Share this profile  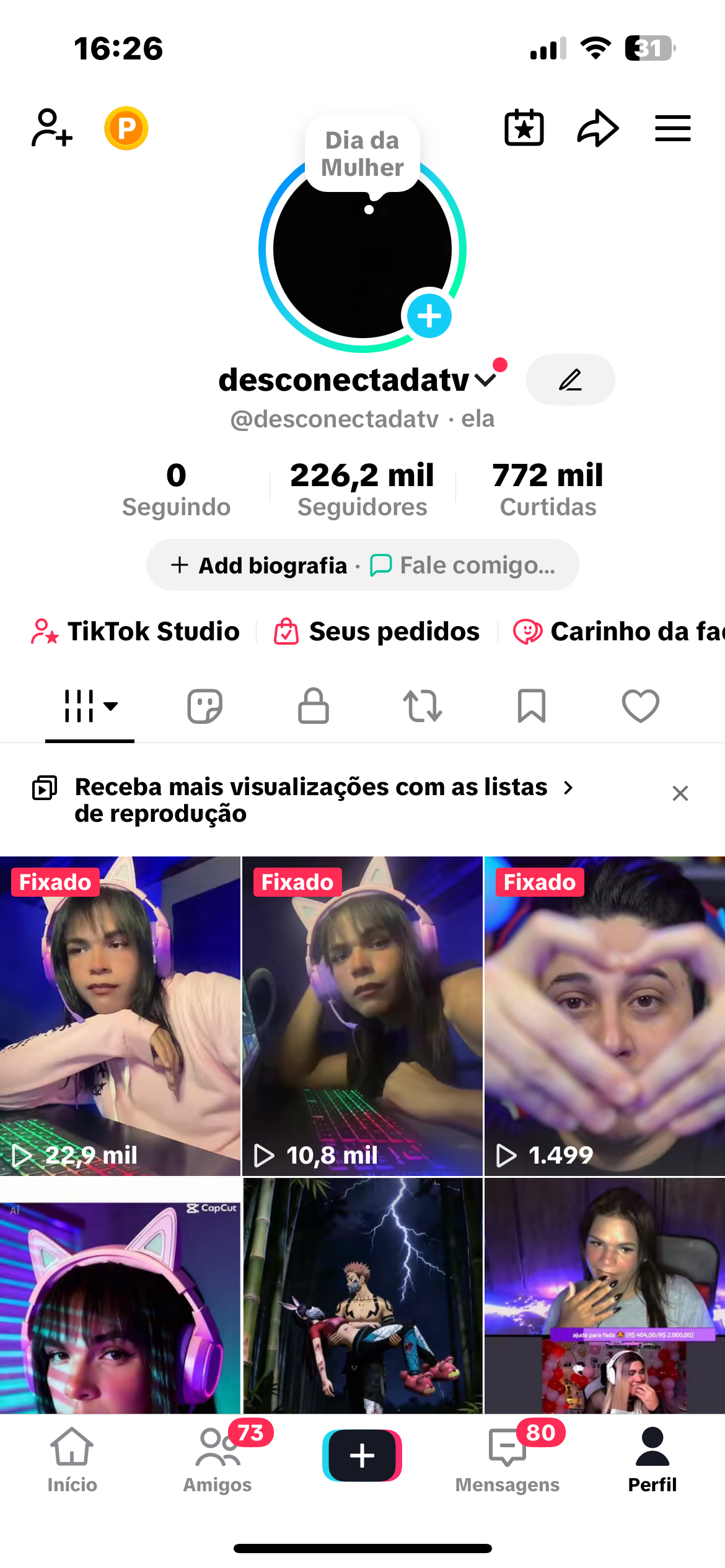(598, 128)
